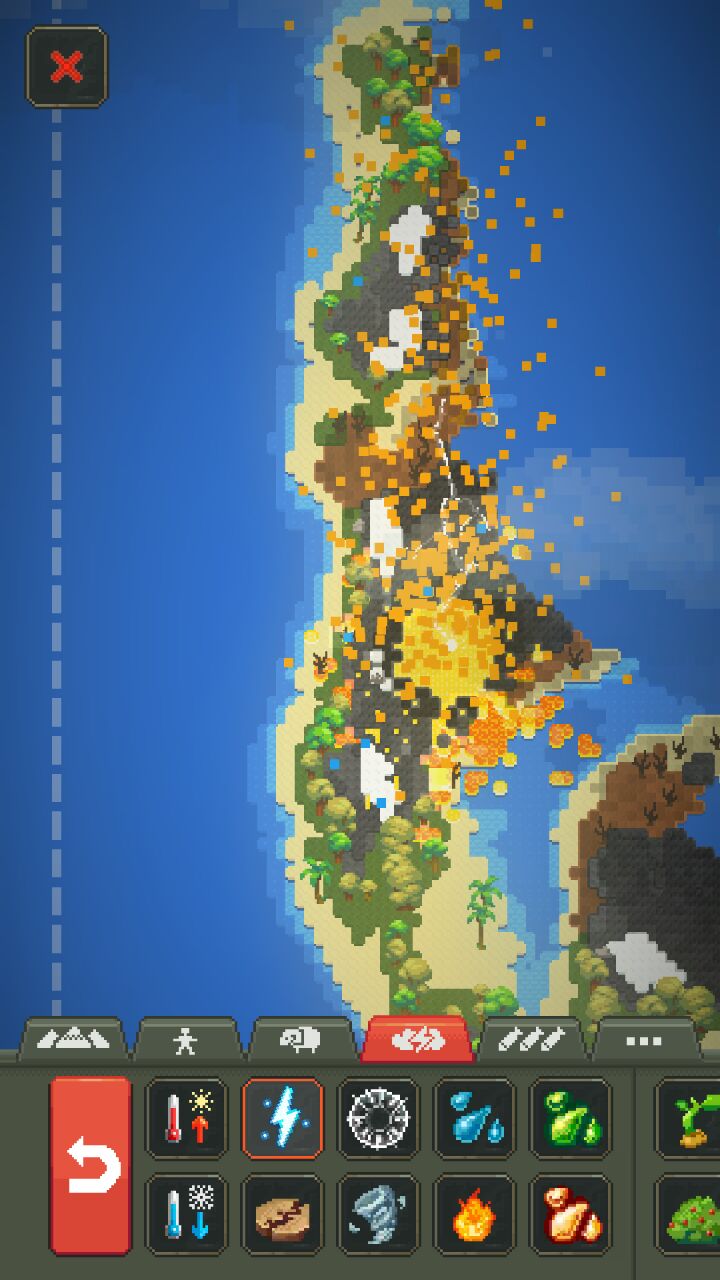Switch to the animals sheep tab

click(301, 1041)
